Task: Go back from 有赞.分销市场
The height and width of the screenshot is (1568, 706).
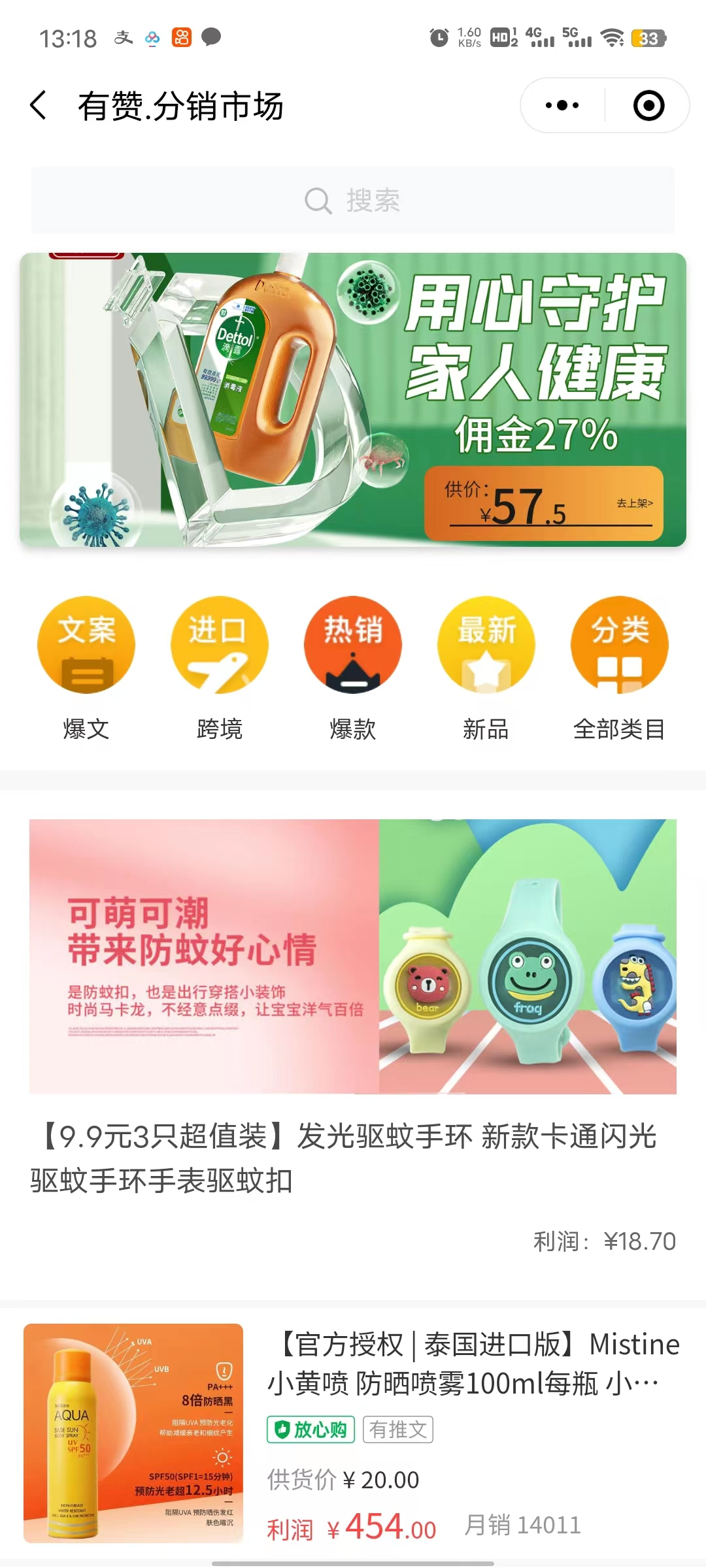Action: [x=39, y=105]
